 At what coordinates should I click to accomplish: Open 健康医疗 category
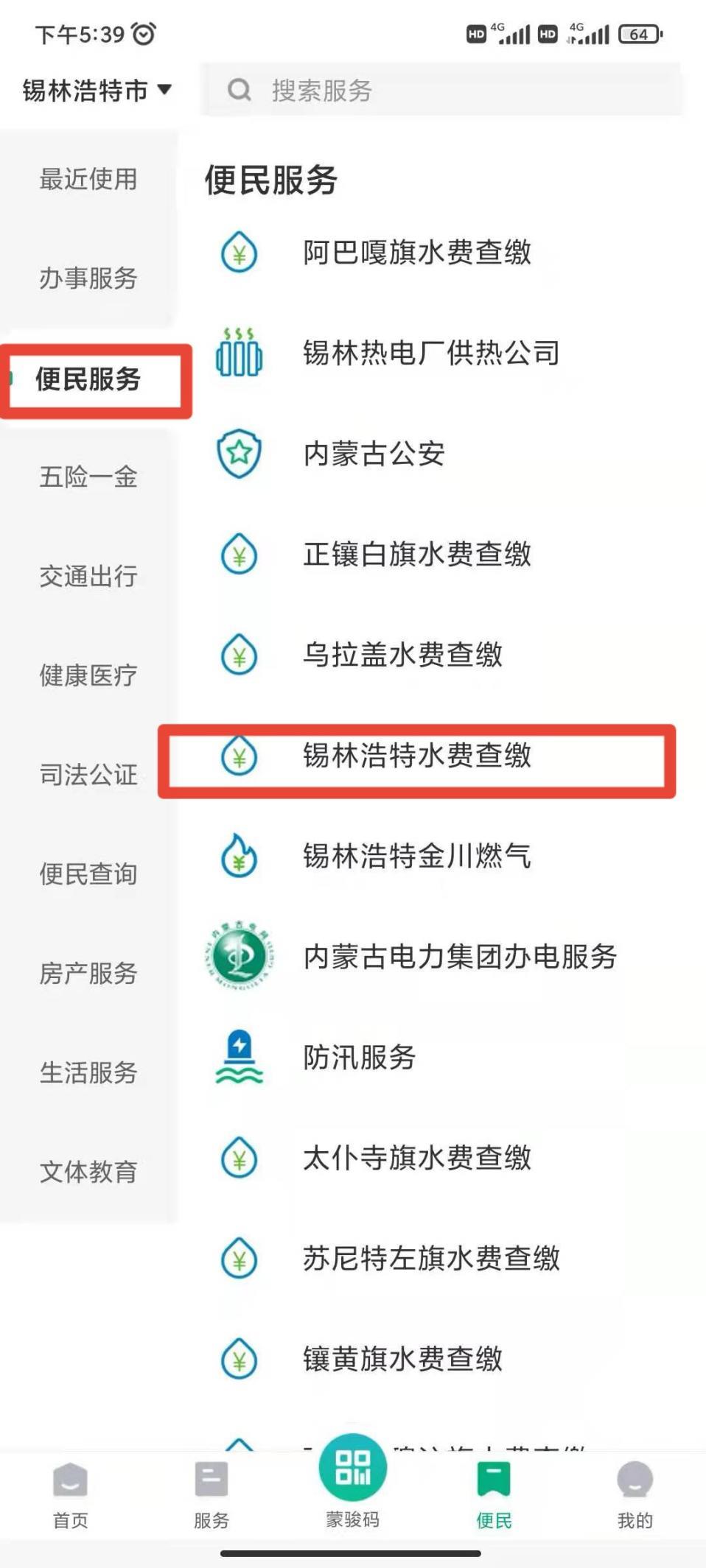88,675
